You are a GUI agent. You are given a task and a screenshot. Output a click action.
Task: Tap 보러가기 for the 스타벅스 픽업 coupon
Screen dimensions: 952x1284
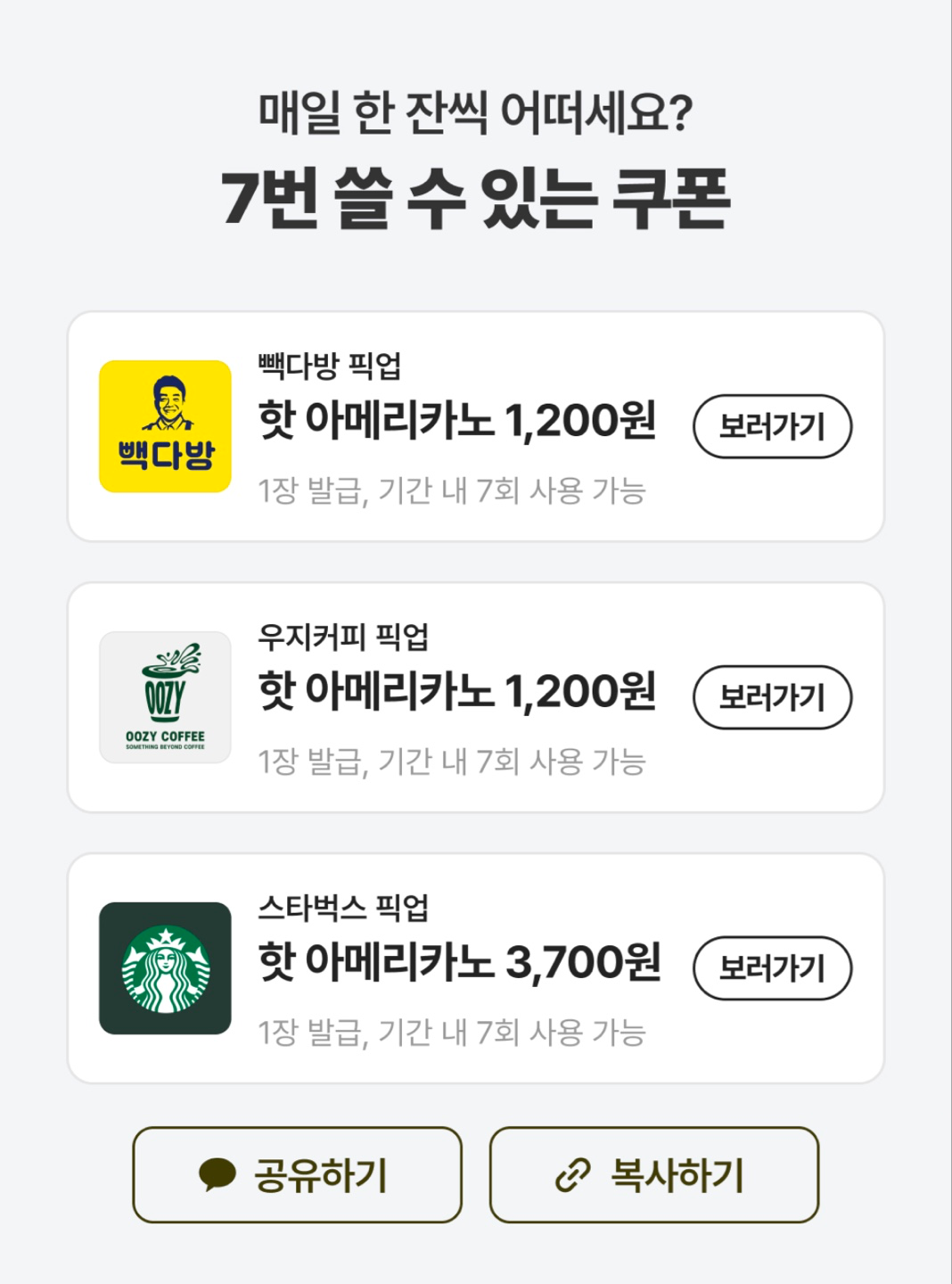(772, 968)
